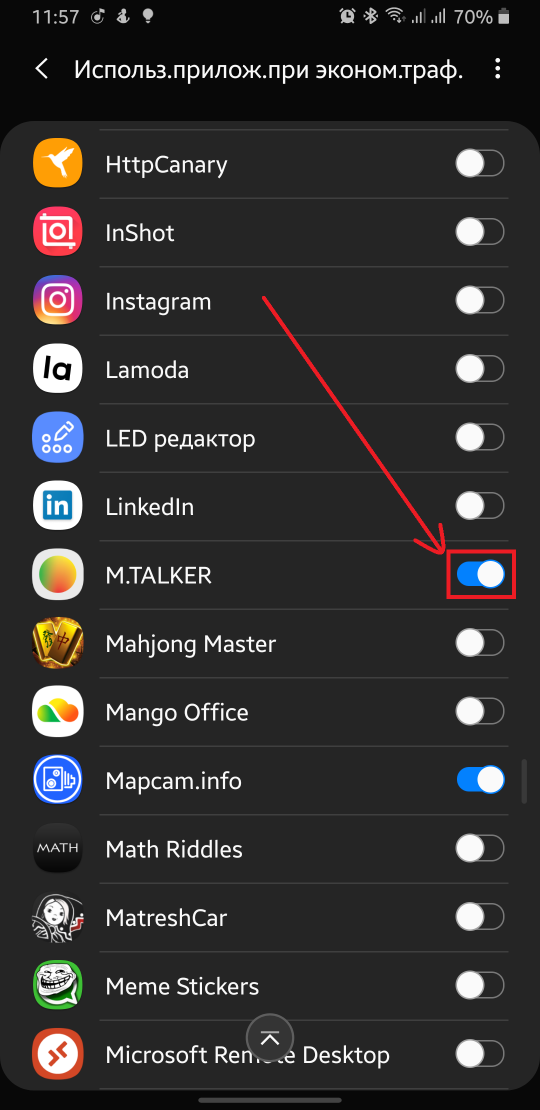Turn off the Mapcam.info toggle

(480, 781)
